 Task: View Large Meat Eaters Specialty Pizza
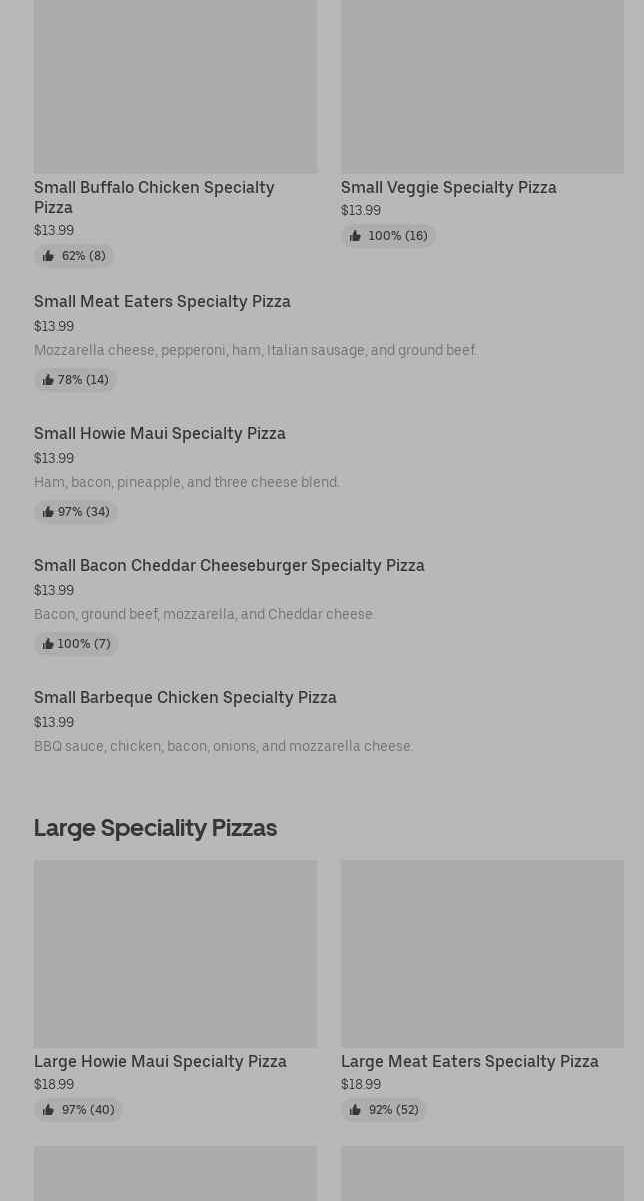469,1061
